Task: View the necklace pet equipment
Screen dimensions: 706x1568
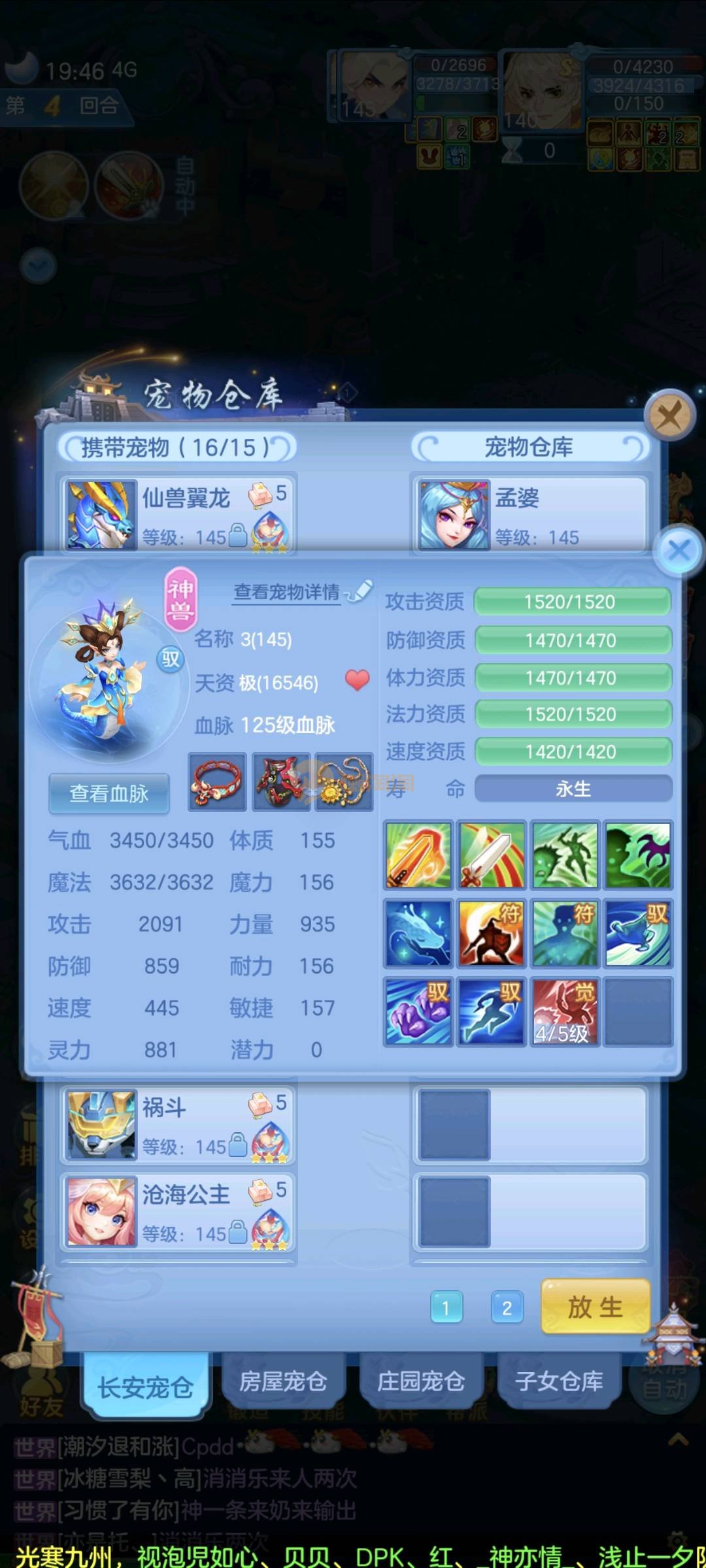Action: tap(344, 782)
